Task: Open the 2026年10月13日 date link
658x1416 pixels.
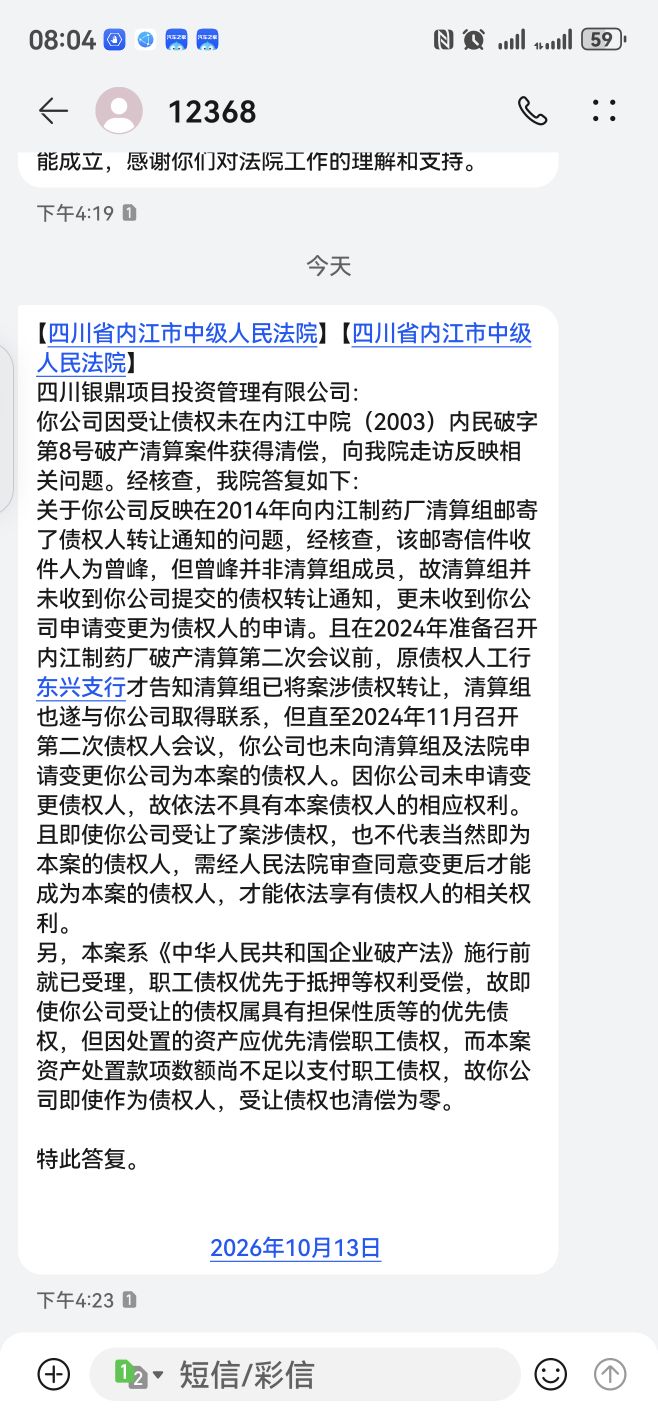Action: point(295,1247)
